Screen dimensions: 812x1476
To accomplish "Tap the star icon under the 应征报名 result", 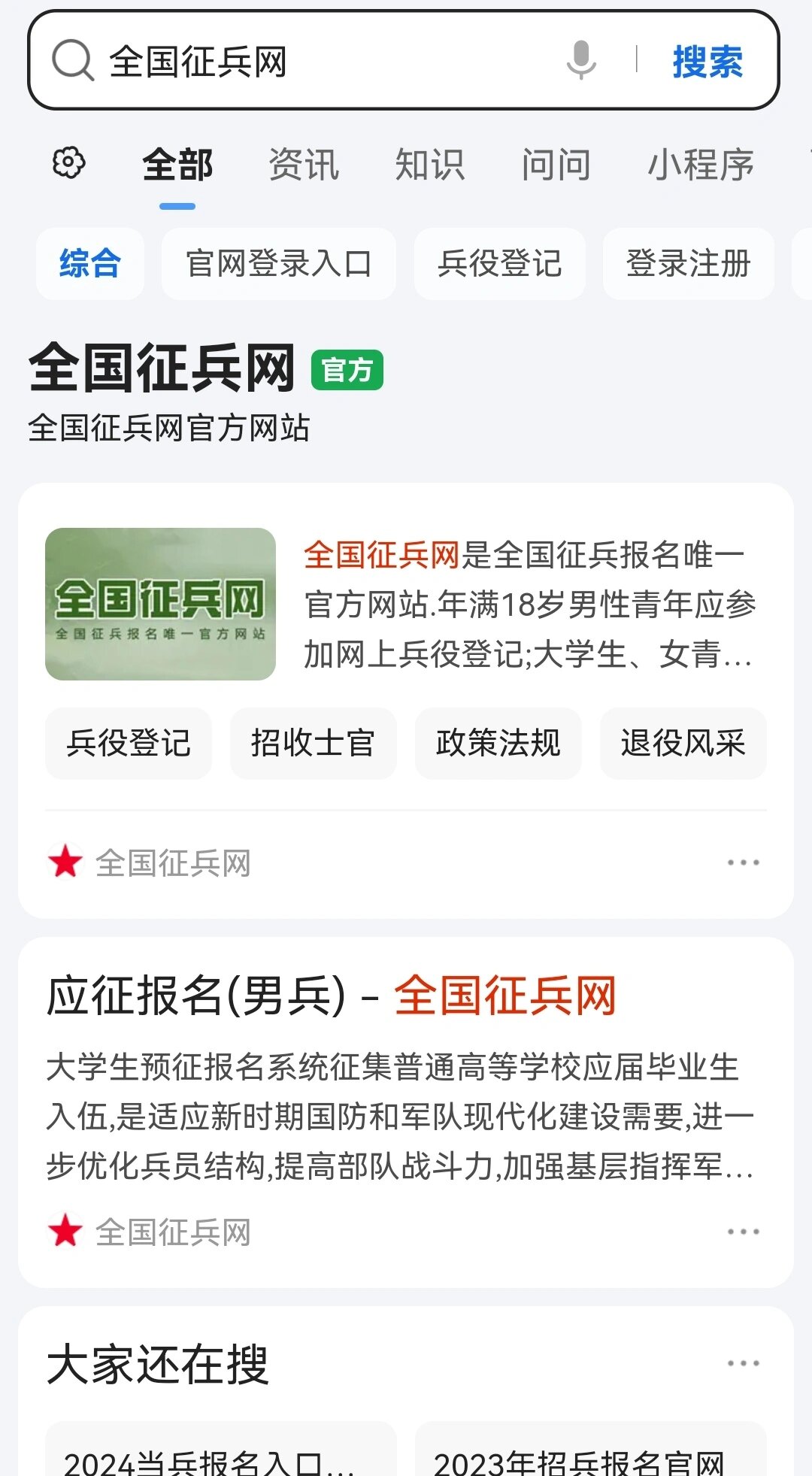I will [x=65, y=1232].
